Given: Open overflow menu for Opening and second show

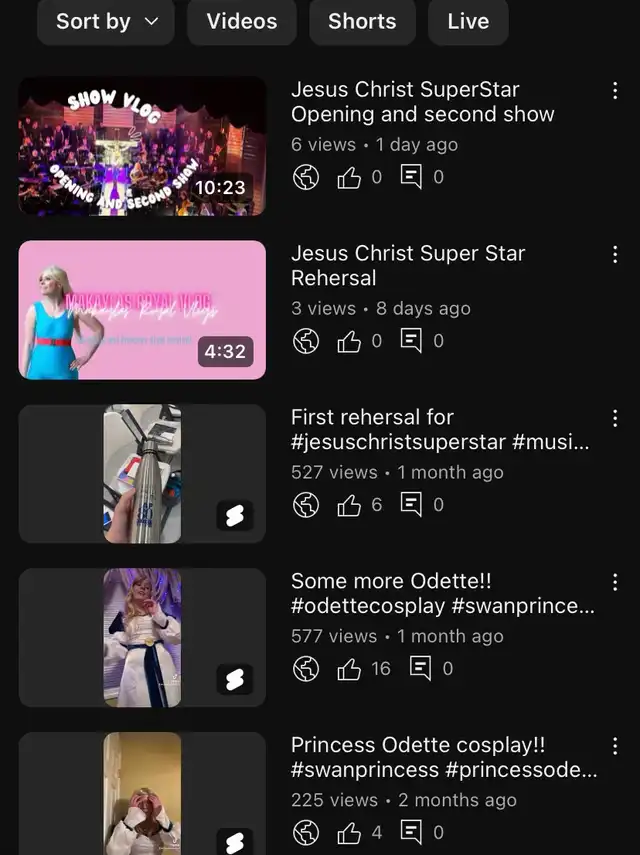Looking at the screenshot, I should point(614,91).
